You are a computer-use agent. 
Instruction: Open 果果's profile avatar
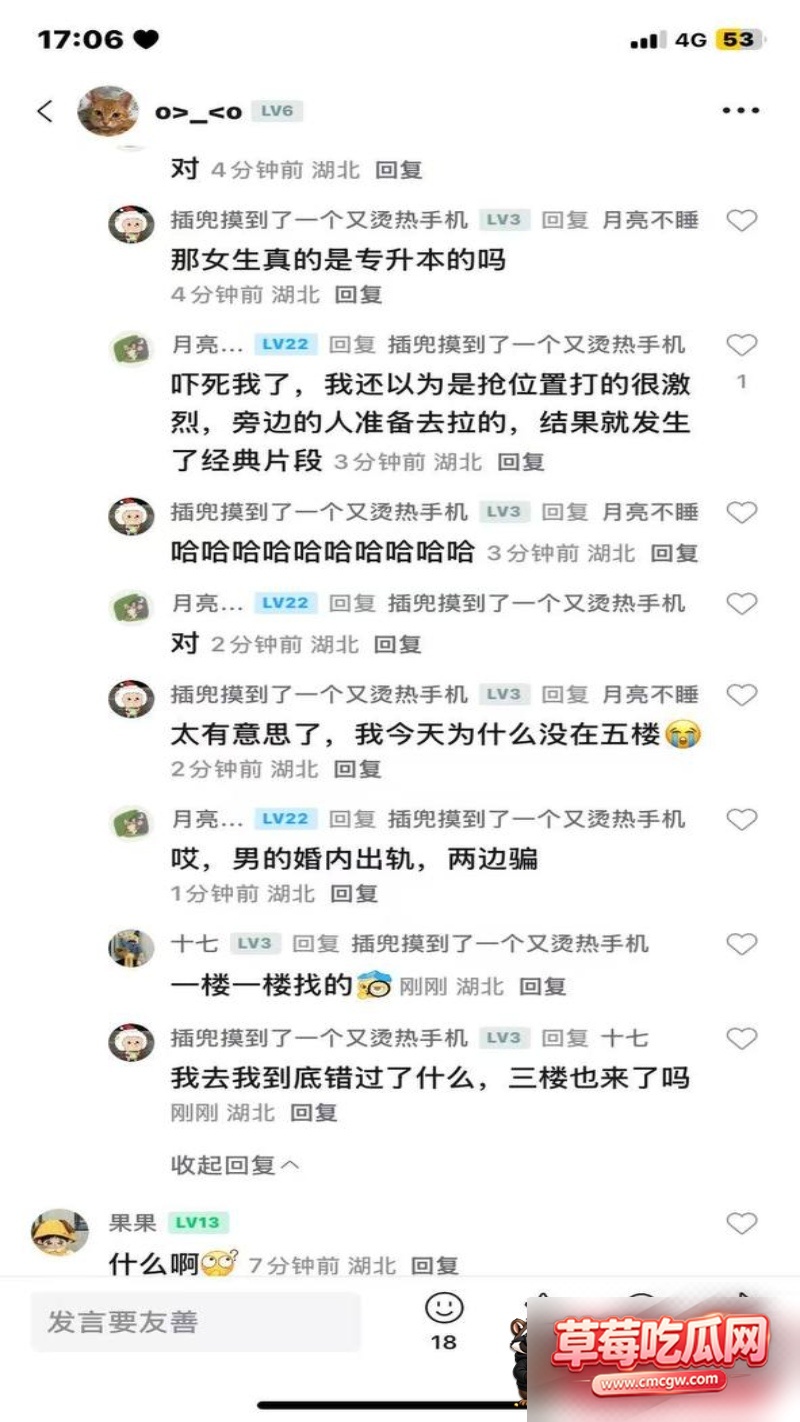coord(60,1232)
